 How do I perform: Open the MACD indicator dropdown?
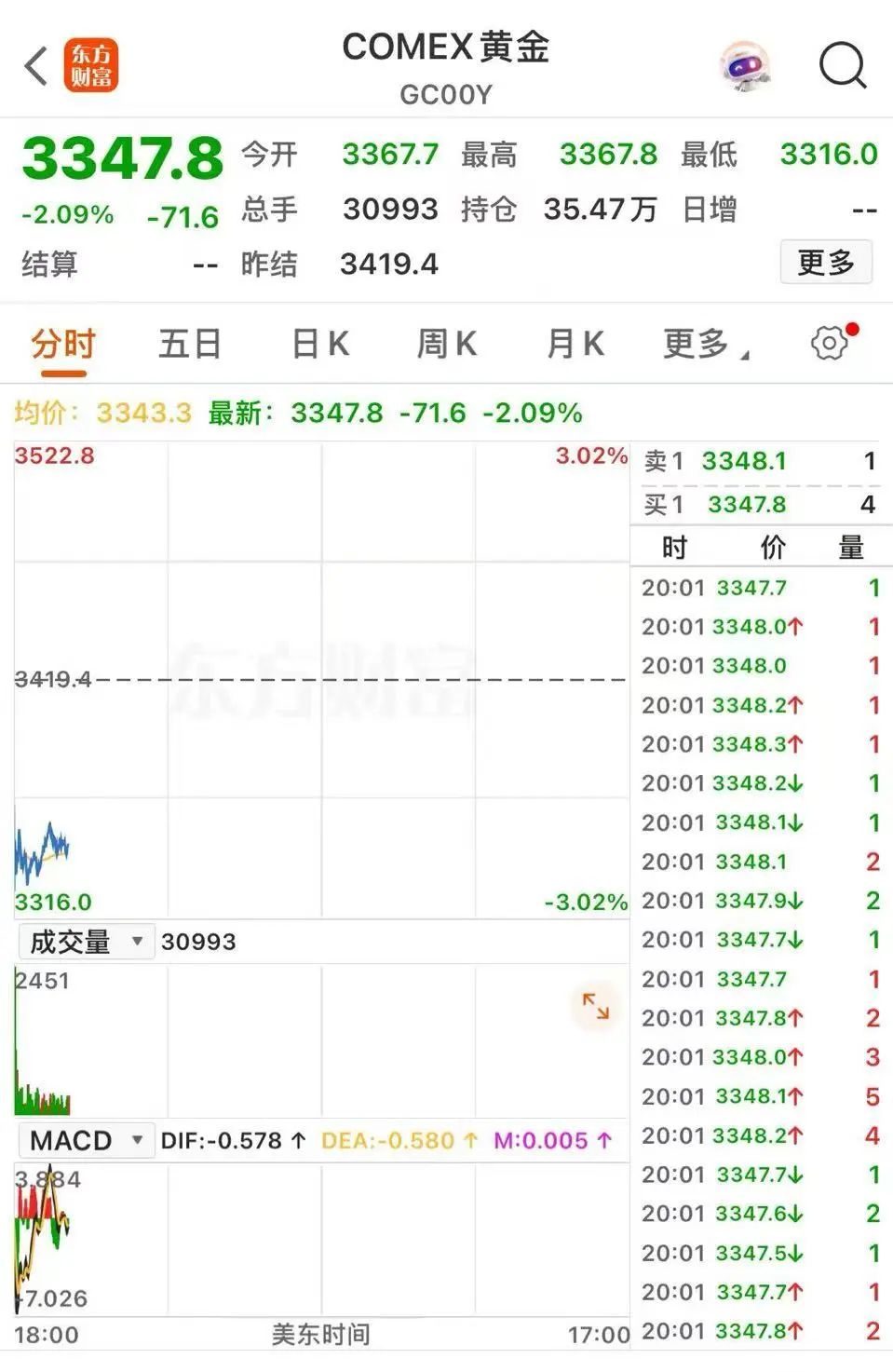pyautogui.click(x=86, y=1140)
